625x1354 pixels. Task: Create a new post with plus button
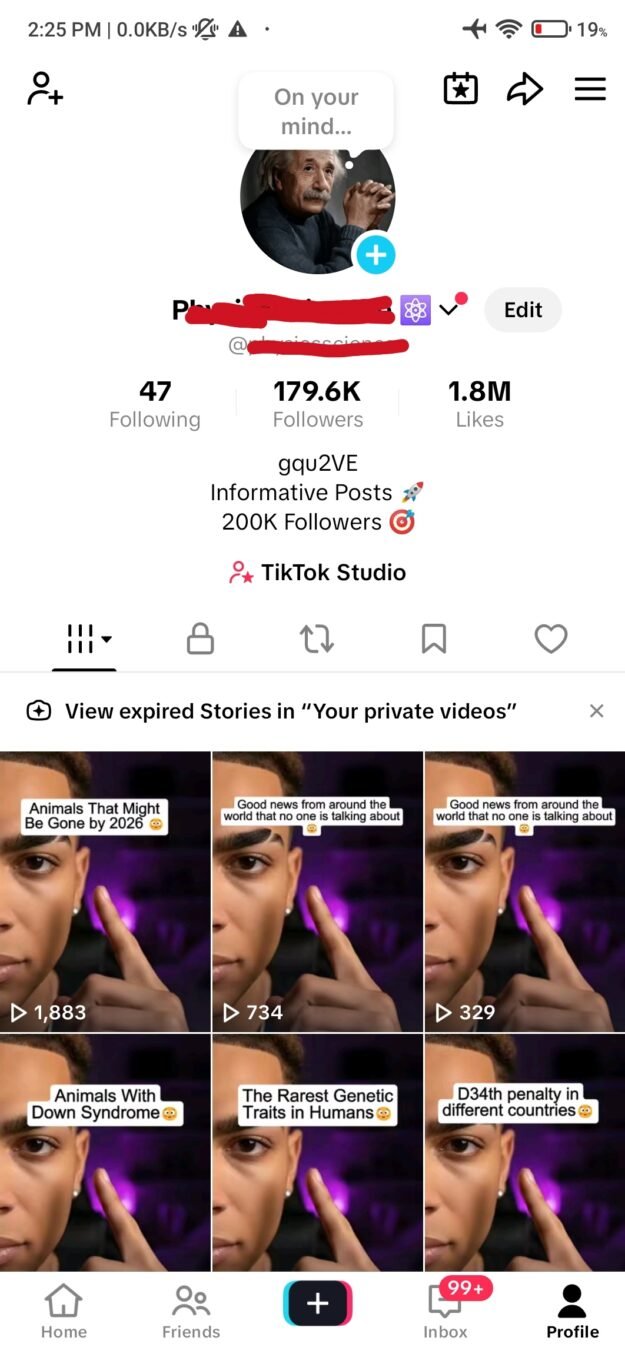pos(317,1303)
